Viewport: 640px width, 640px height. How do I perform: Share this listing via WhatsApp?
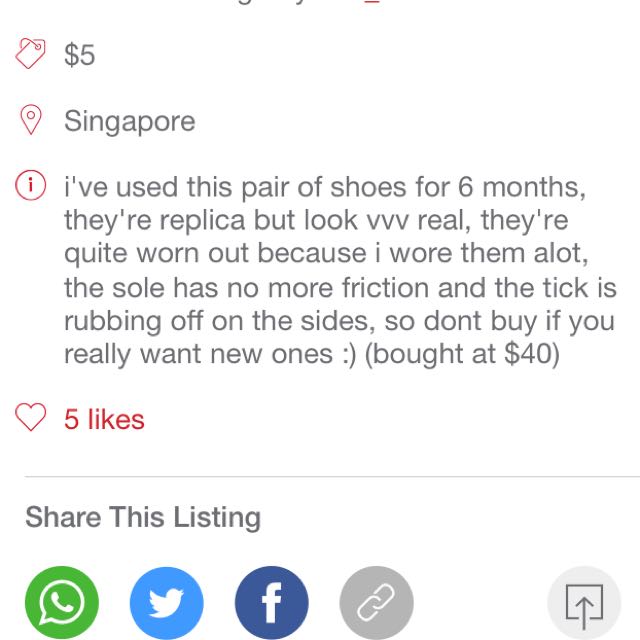pos(62,603)
